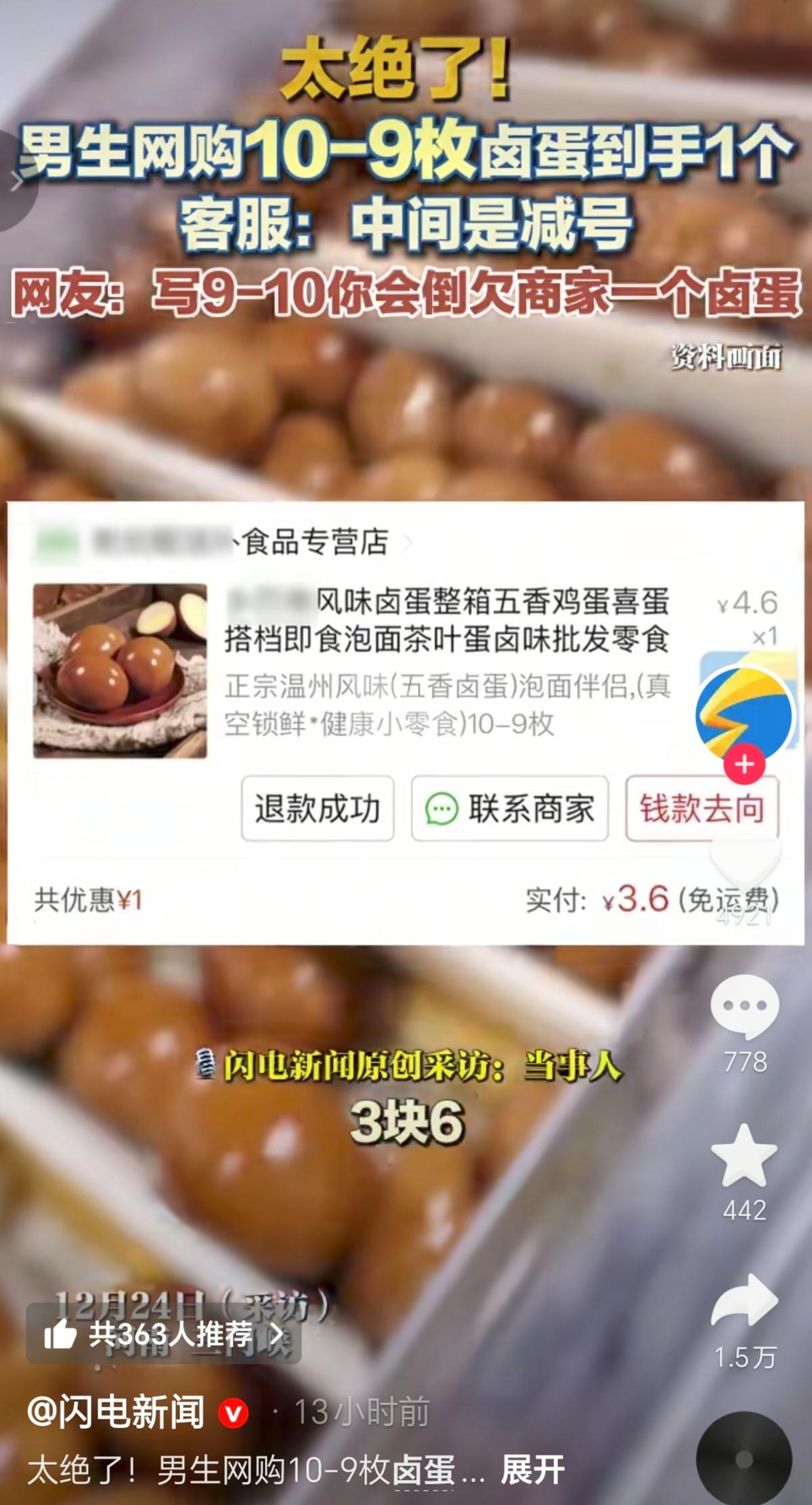Screen dimensions: 812x1505
Task: Follow the account via the red plus button
Action: 744,763
